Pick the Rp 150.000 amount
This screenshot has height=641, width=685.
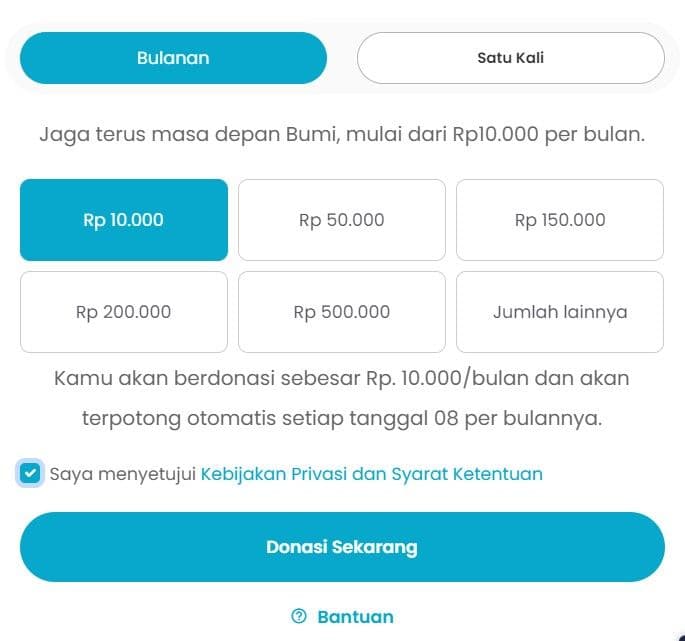pyautogui.click(x=559, y=220)
